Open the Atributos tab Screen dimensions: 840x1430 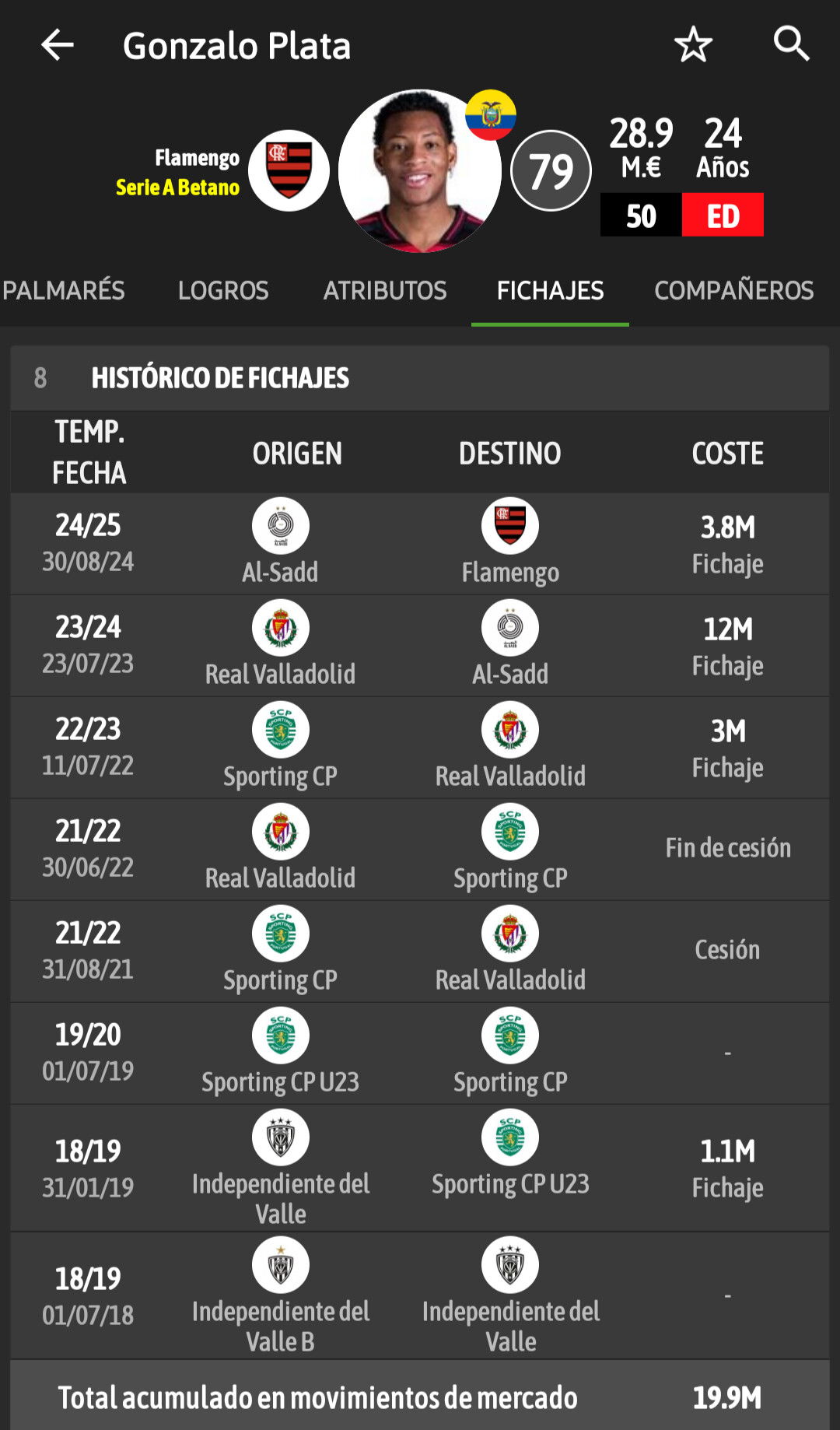pos(385,290)
